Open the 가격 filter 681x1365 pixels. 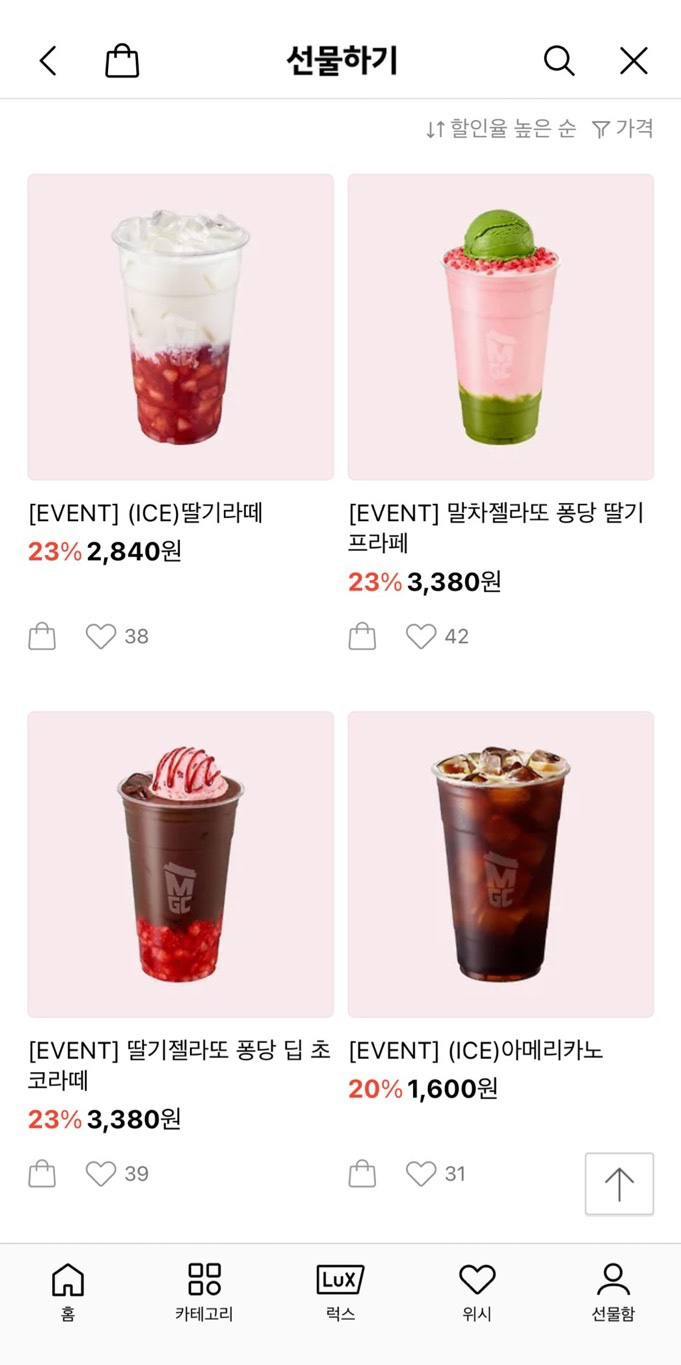[x=622, y=129]
